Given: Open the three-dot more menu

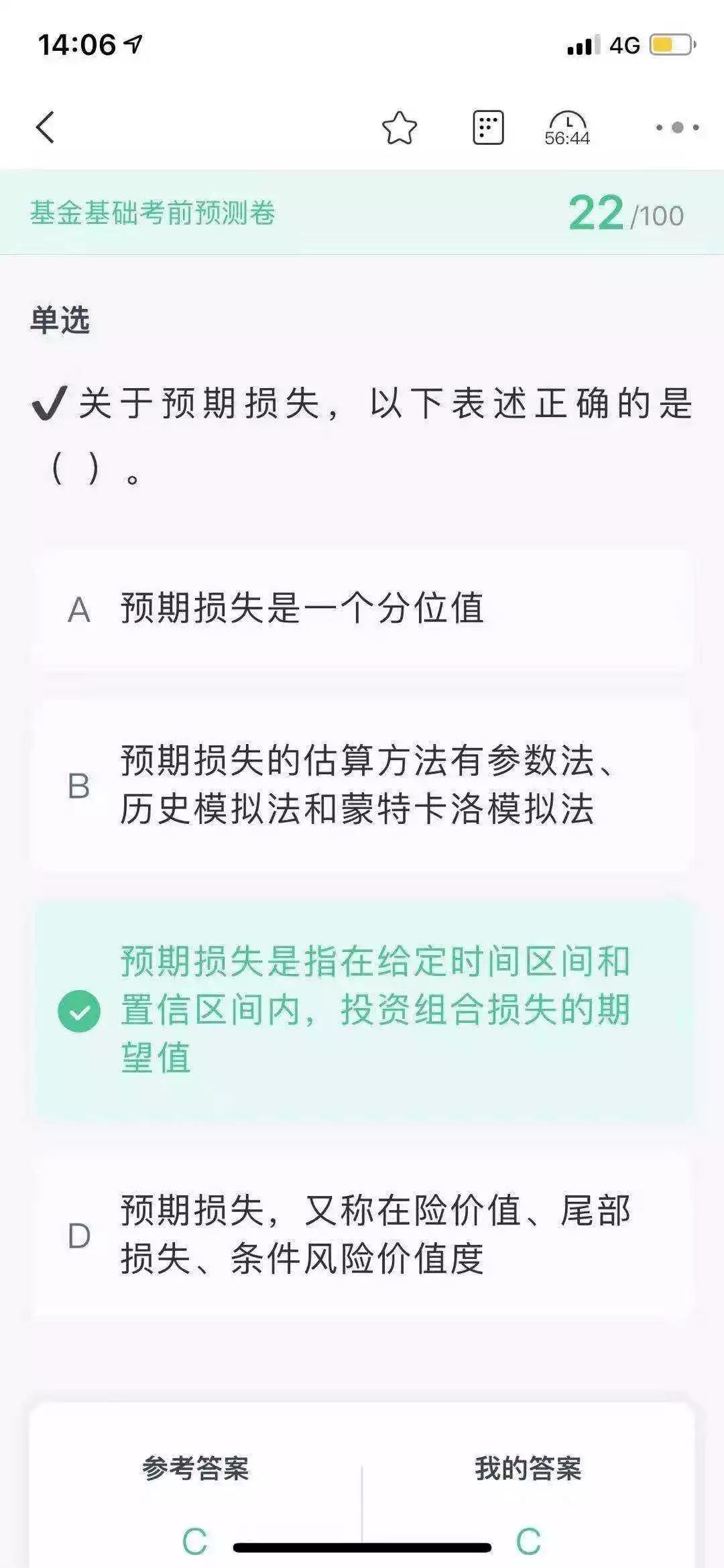Looking at the screenshot, I should point(677,127).
